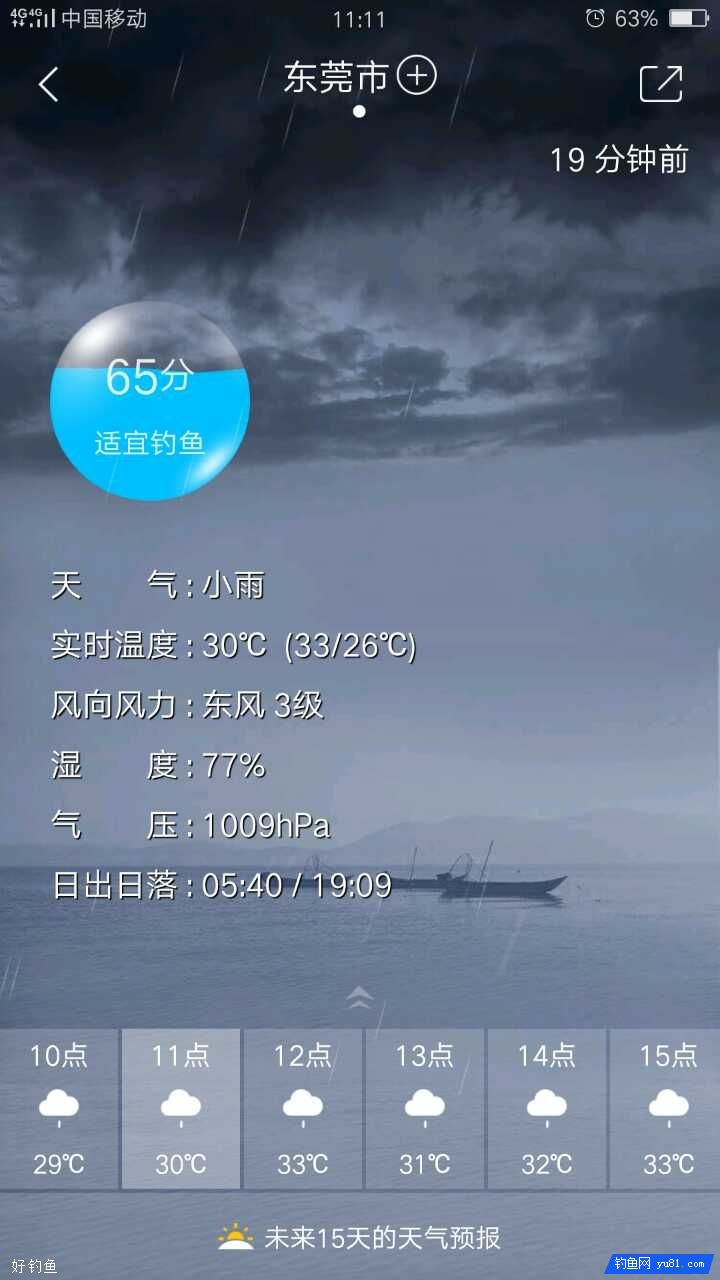Select the 12点 hourly forecast
The height and width of the screenshot is (1280, 720).
coord(303,1108)
